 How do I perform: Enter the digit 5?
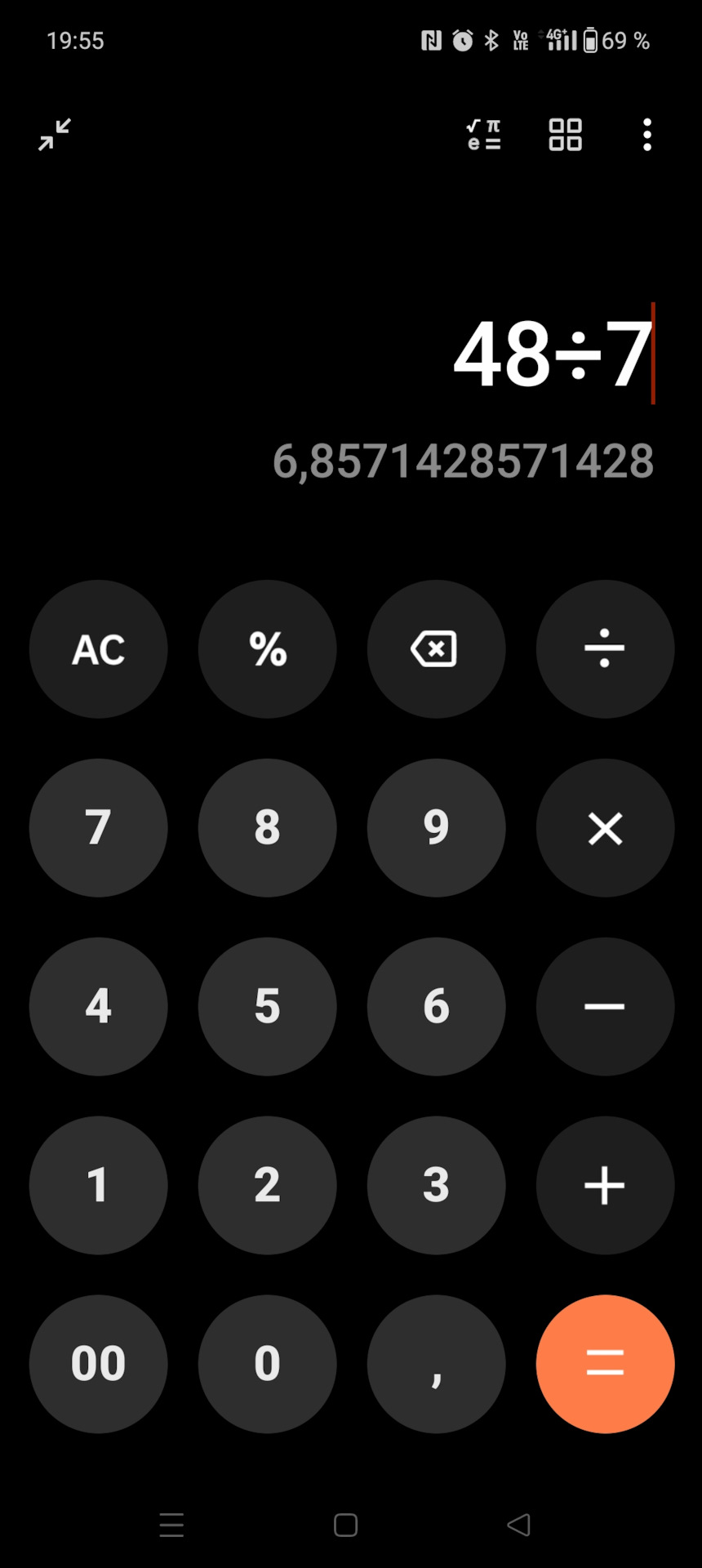(268, 1006)
